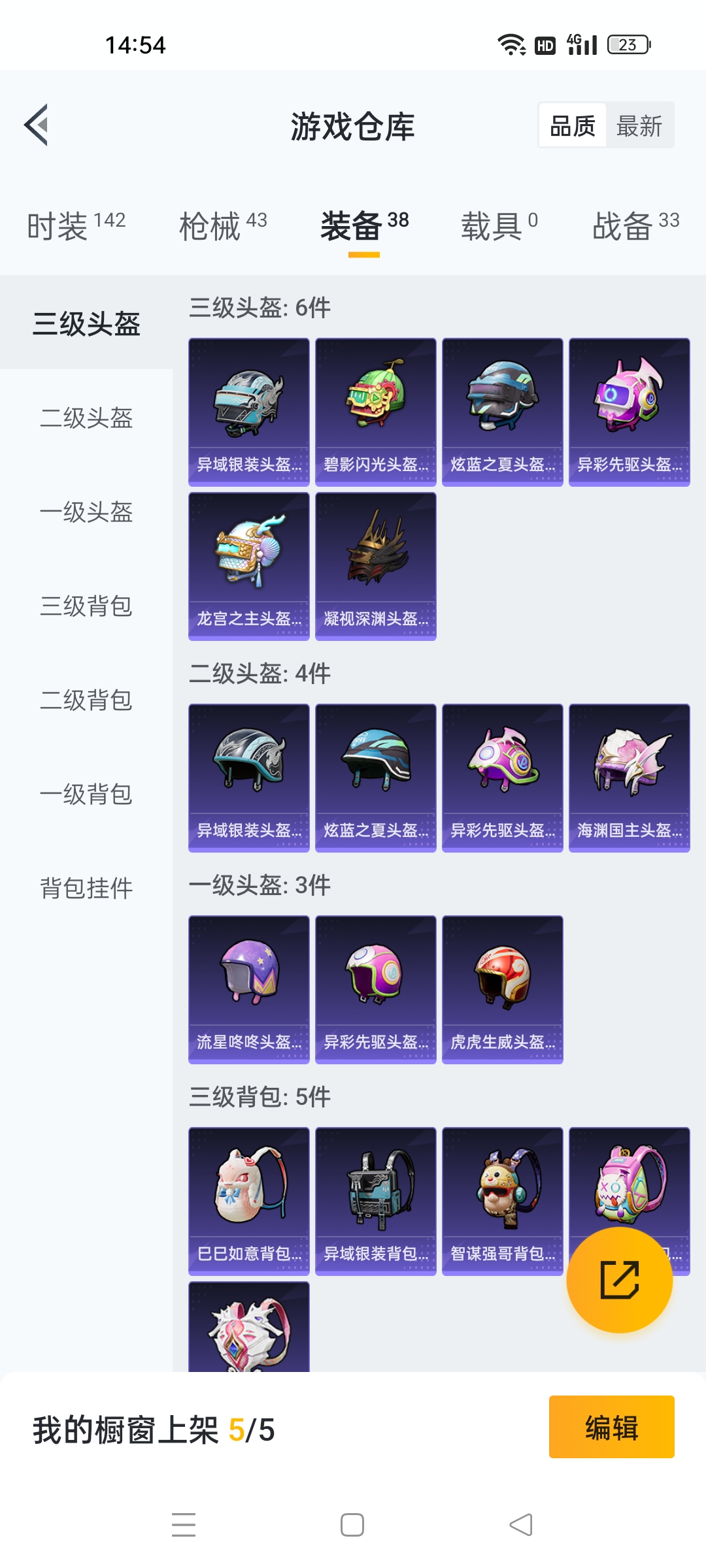The width and height of the screenshot is (706, 1568).
Task: Switch to the 时装 tab
Action: click(76, 226)
